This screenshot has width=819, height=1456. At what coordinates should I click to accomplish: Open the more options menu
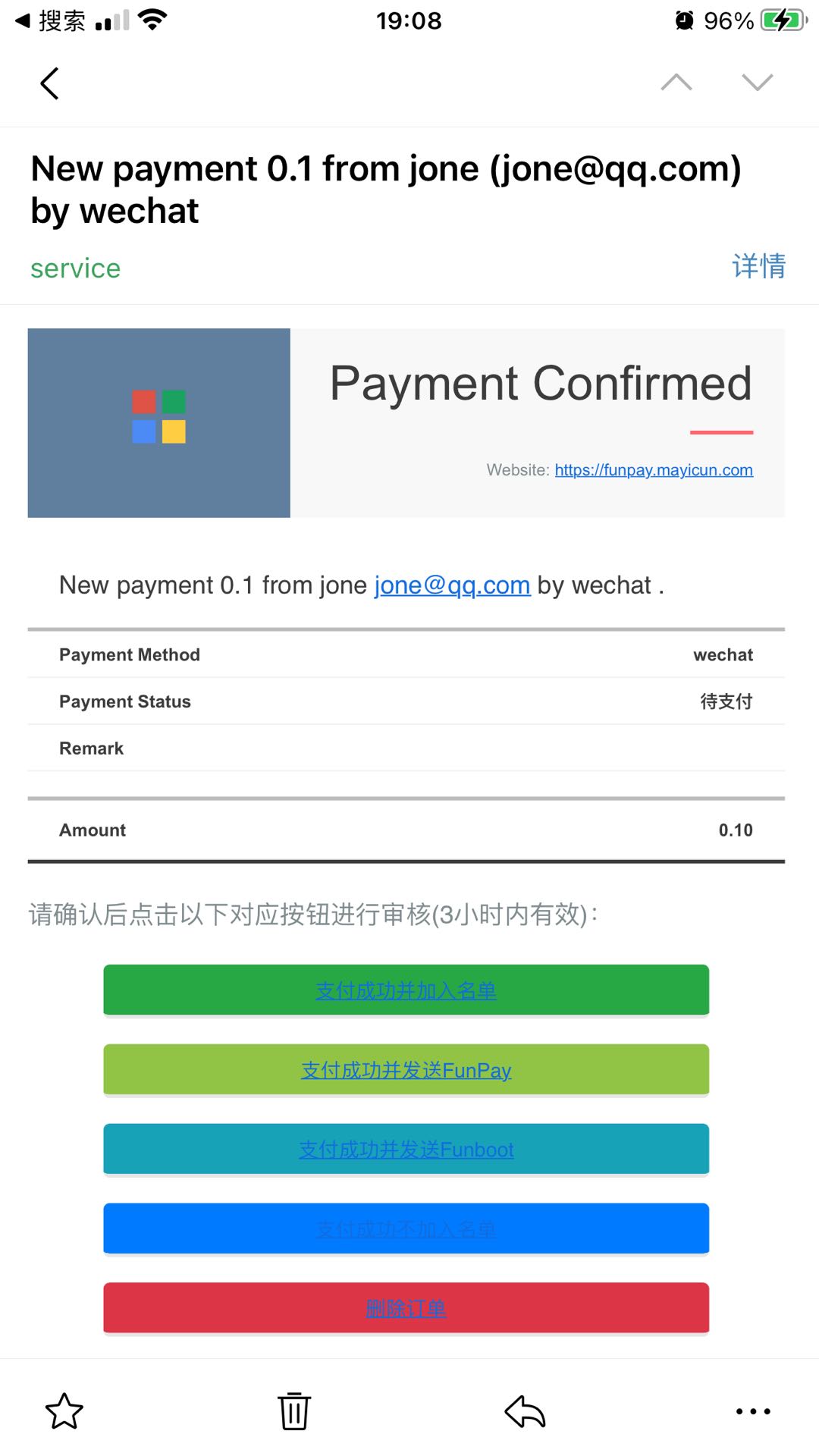753,1411
